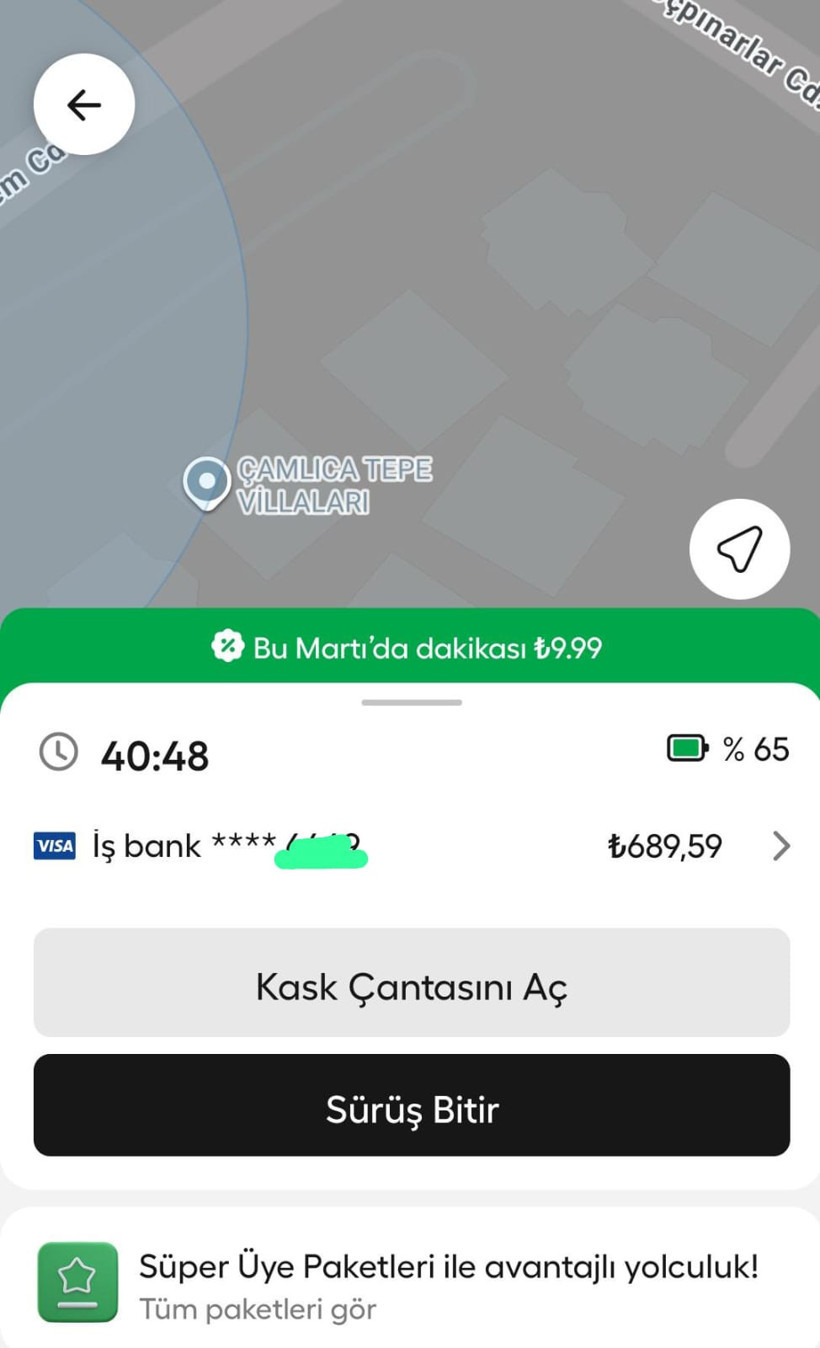
Task: Open the İş bank Visa payment row
Action: pos(411,846)
